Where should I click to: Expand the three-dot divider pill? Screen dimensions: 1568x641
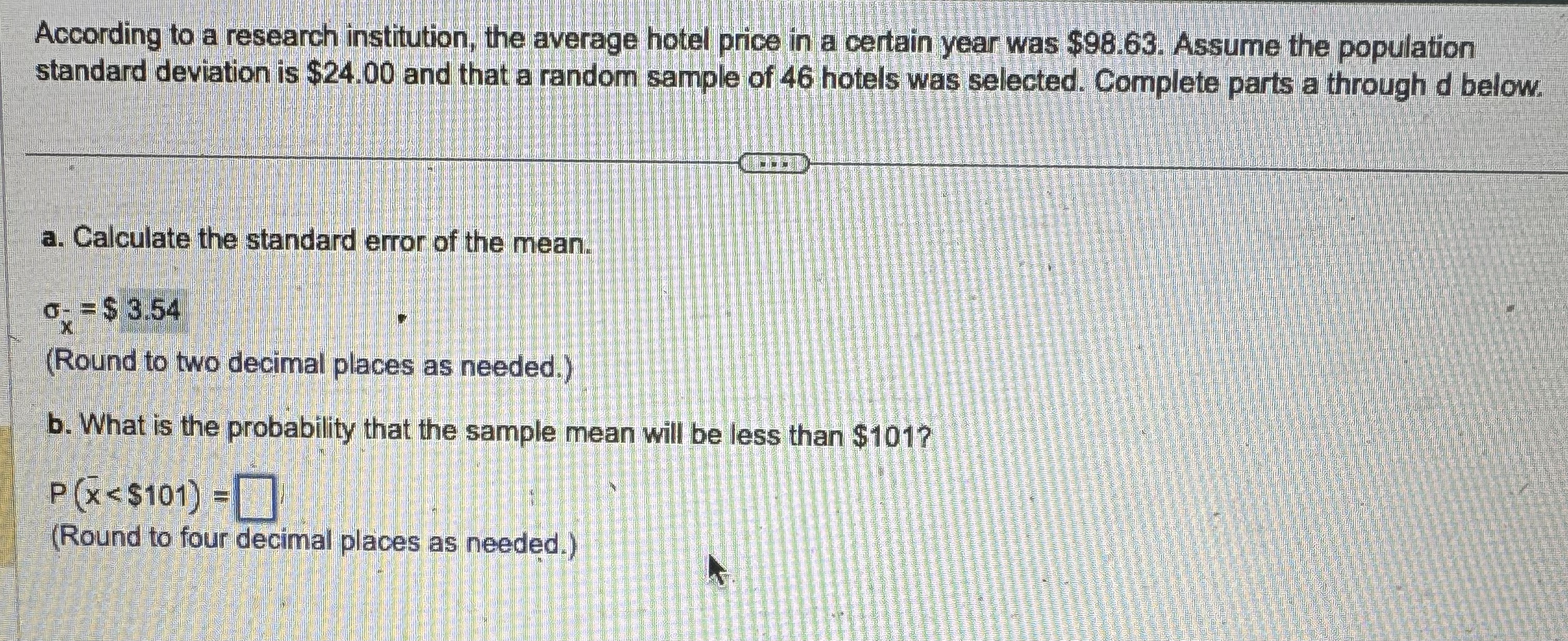[773, 164]
